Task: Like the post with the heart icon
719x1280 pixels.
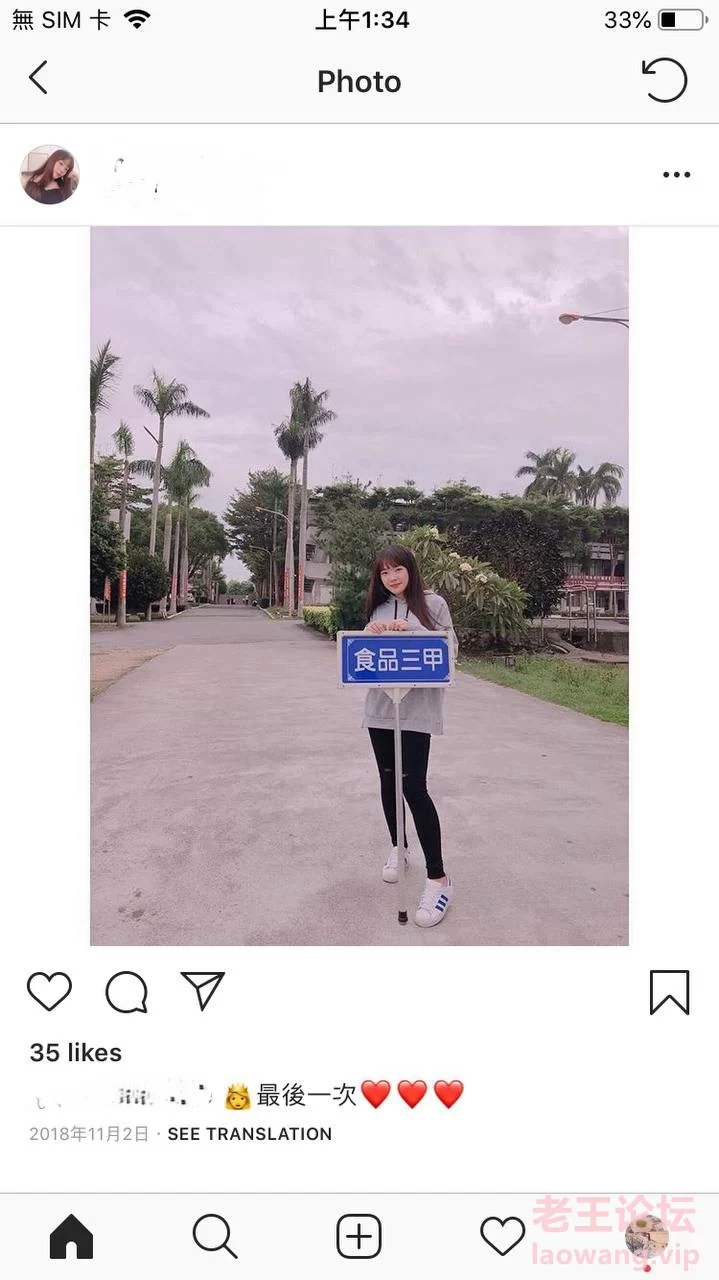Action: click(49, 992)
